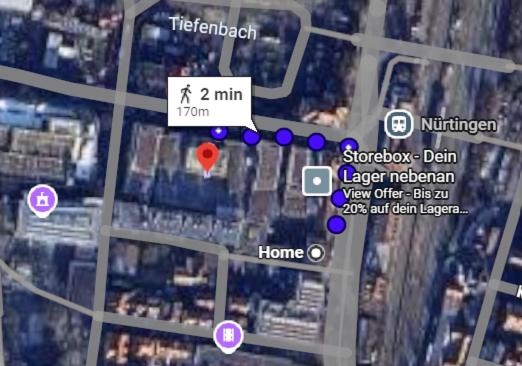This screenshot has height=366, width=522.
Task: Open the Nürtingen train station marker
Action: 399,124
